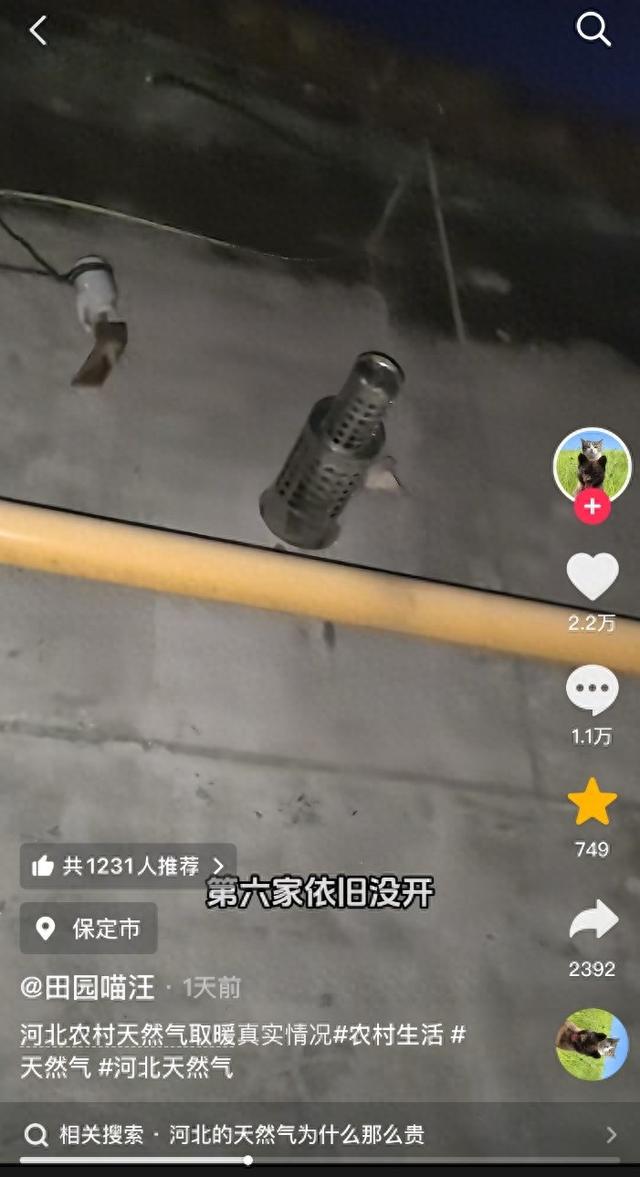Open the 共1231人推荐 recommendation chip

click(x=129, y=866)
